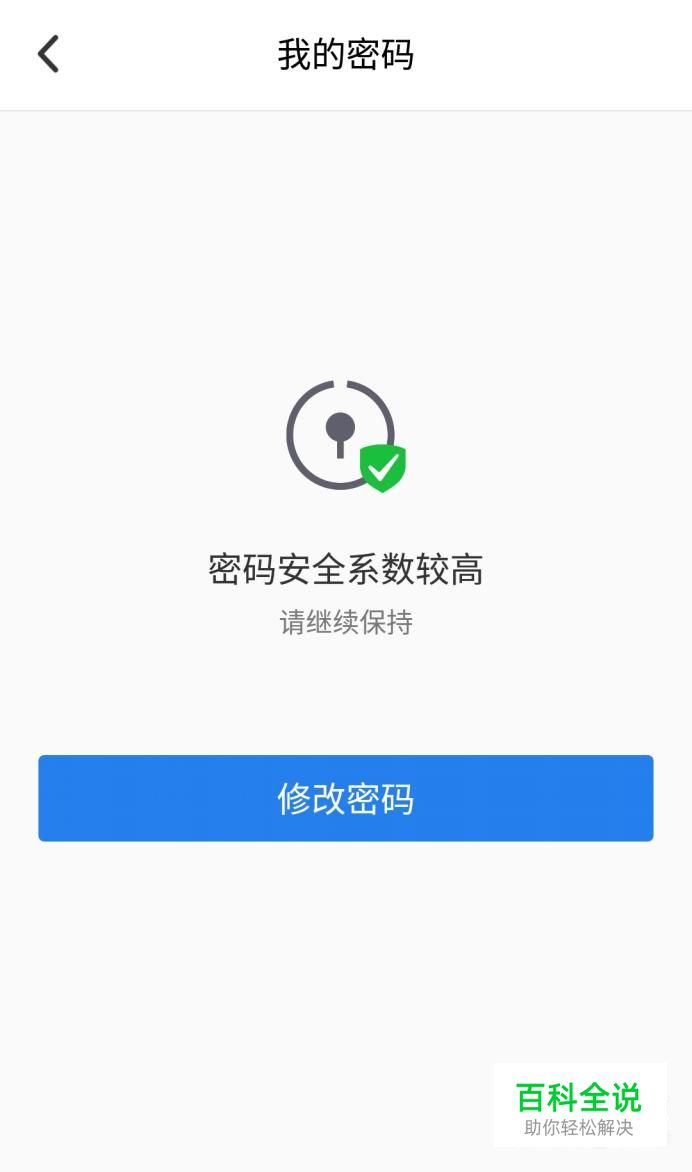Tap the 修改密码 button

click(346, 798)
